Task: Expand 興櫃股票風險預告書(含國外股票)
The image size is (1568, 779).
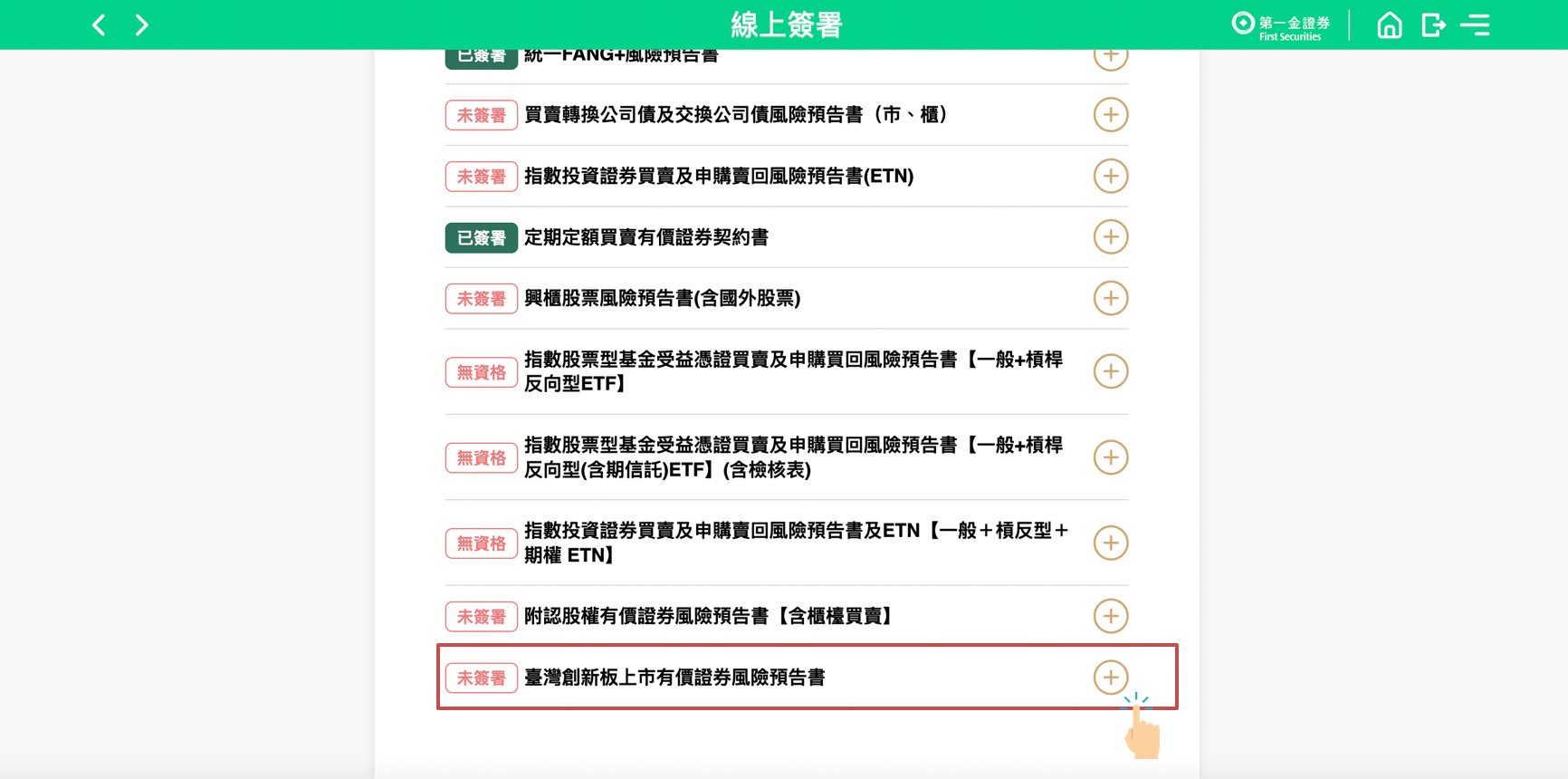Action: point(1110,298)
